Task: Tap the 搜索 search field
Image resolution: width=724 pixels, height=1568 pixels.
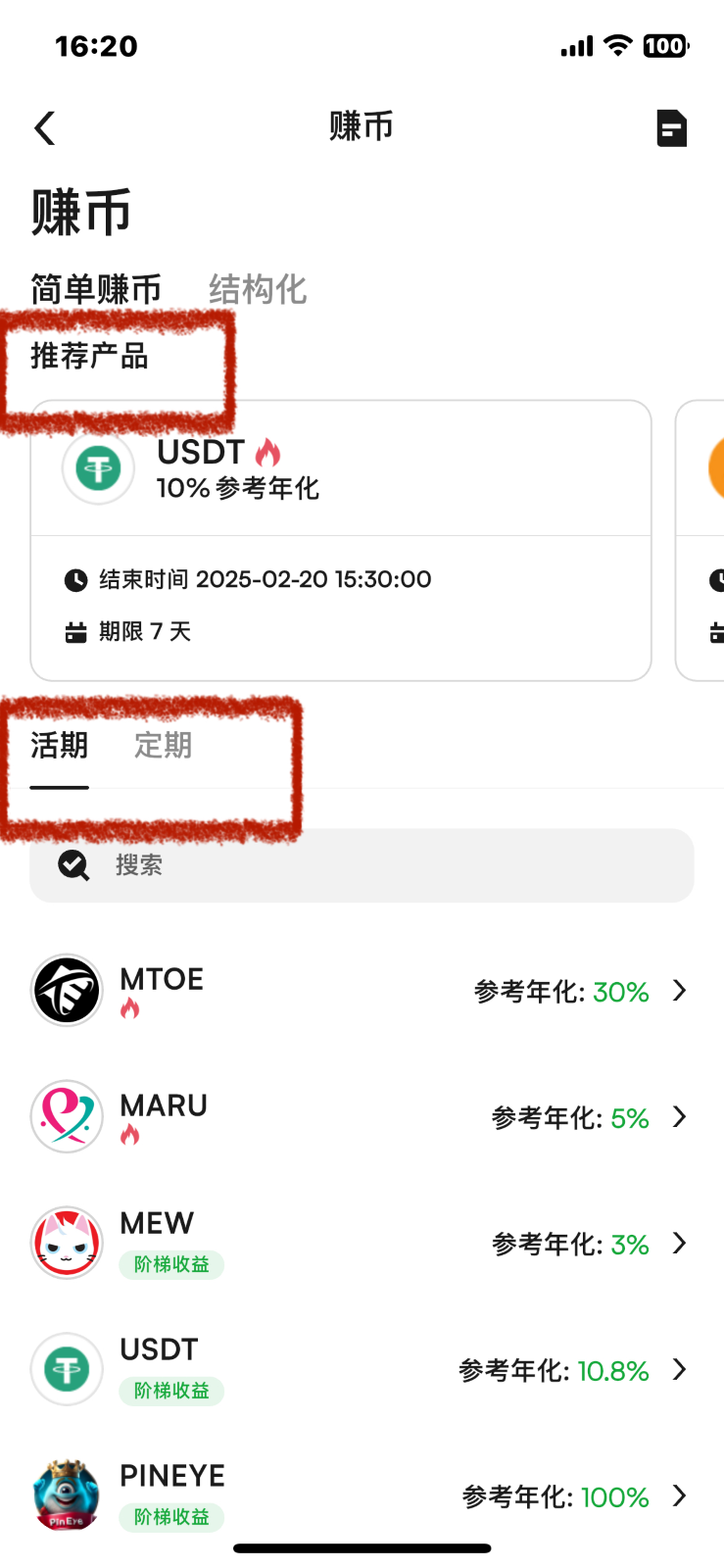Action: point(362,865)
